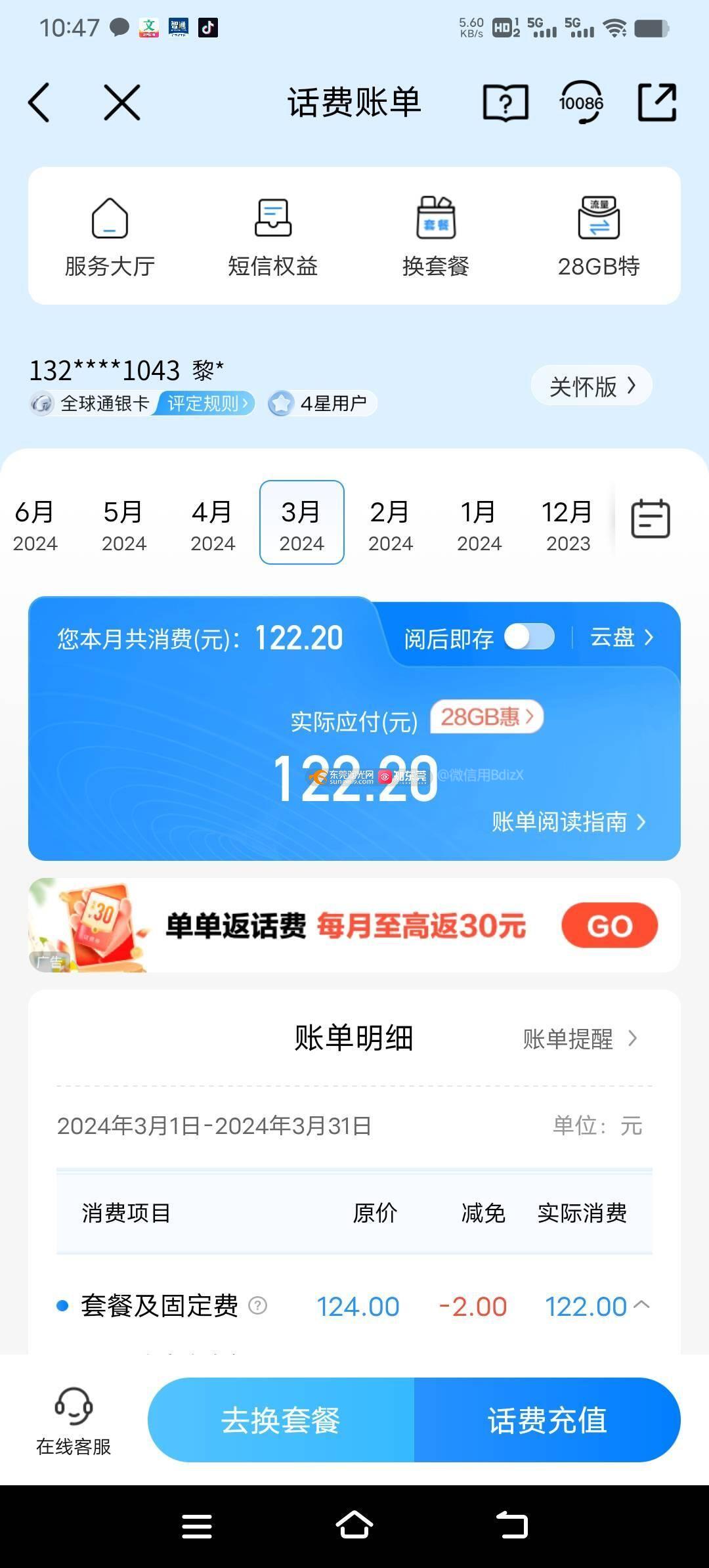Screen dimensions: 709x1568
Task: Tap the 话费充值 button
Action: pos(547,1420)
